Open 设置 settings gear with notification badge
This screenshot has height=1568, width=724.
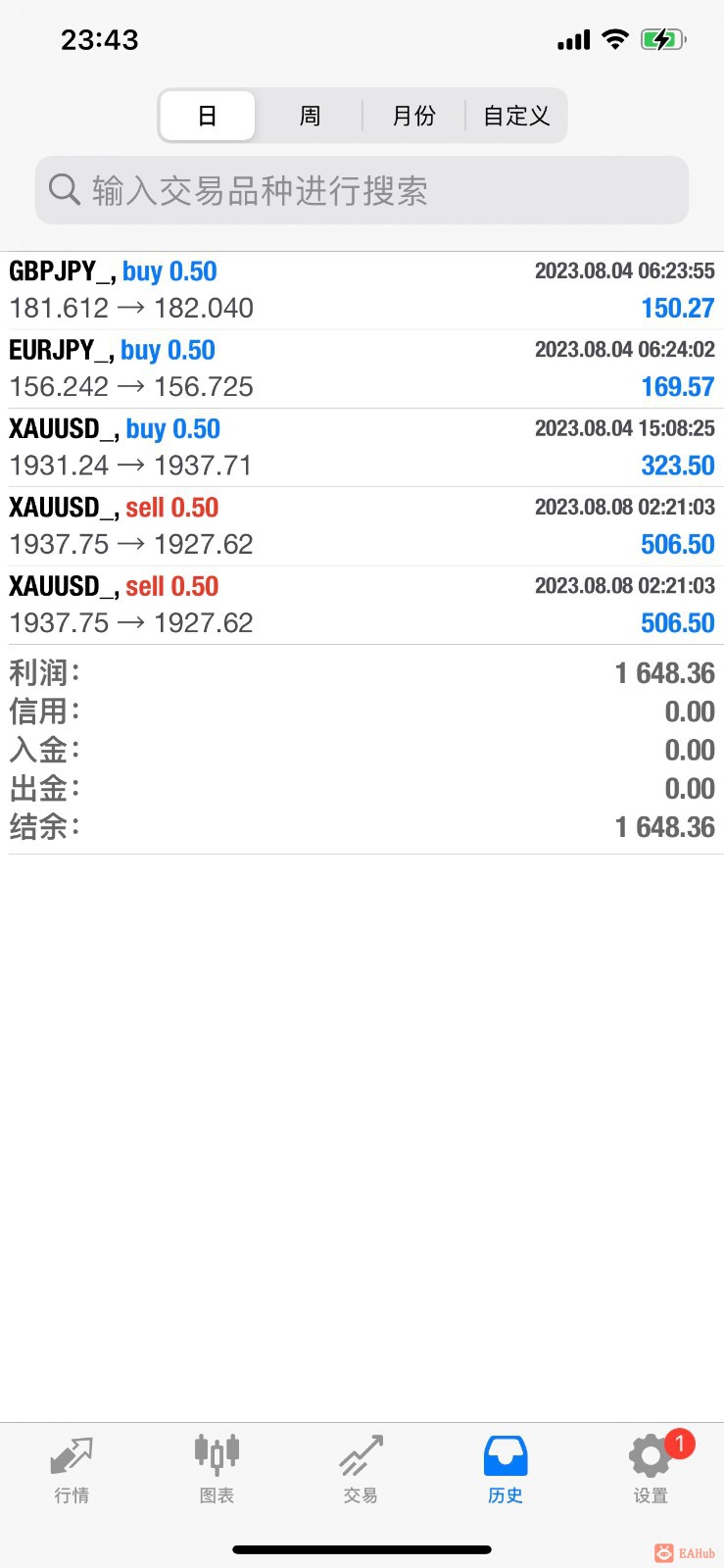(647, 1457)
